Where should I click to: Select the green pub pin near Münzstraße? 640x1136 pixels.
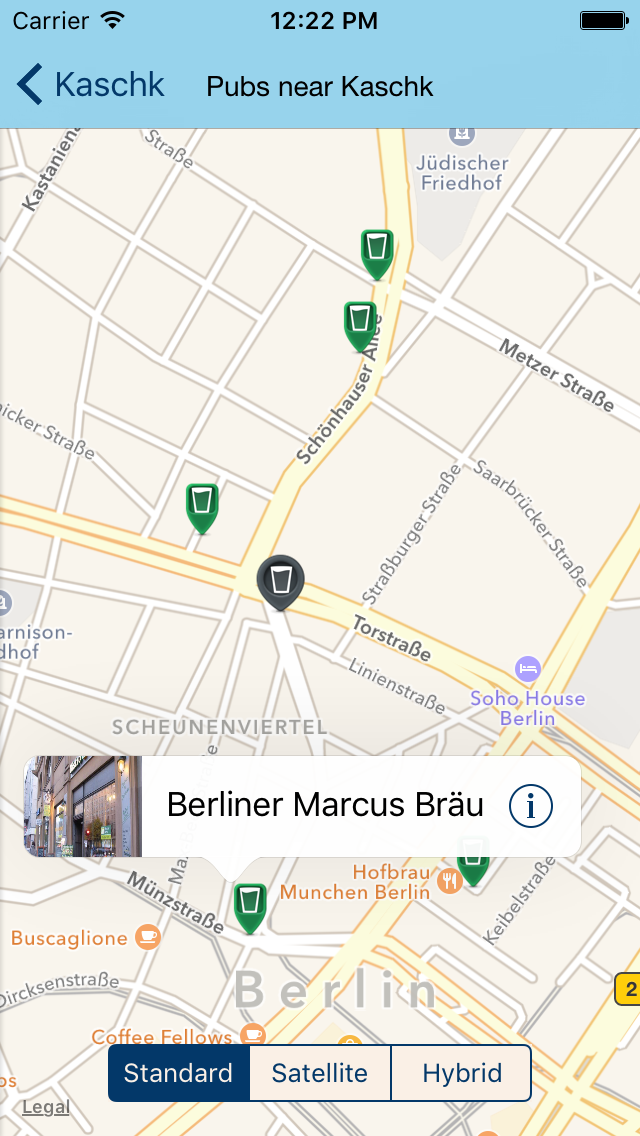pos(250,908)
